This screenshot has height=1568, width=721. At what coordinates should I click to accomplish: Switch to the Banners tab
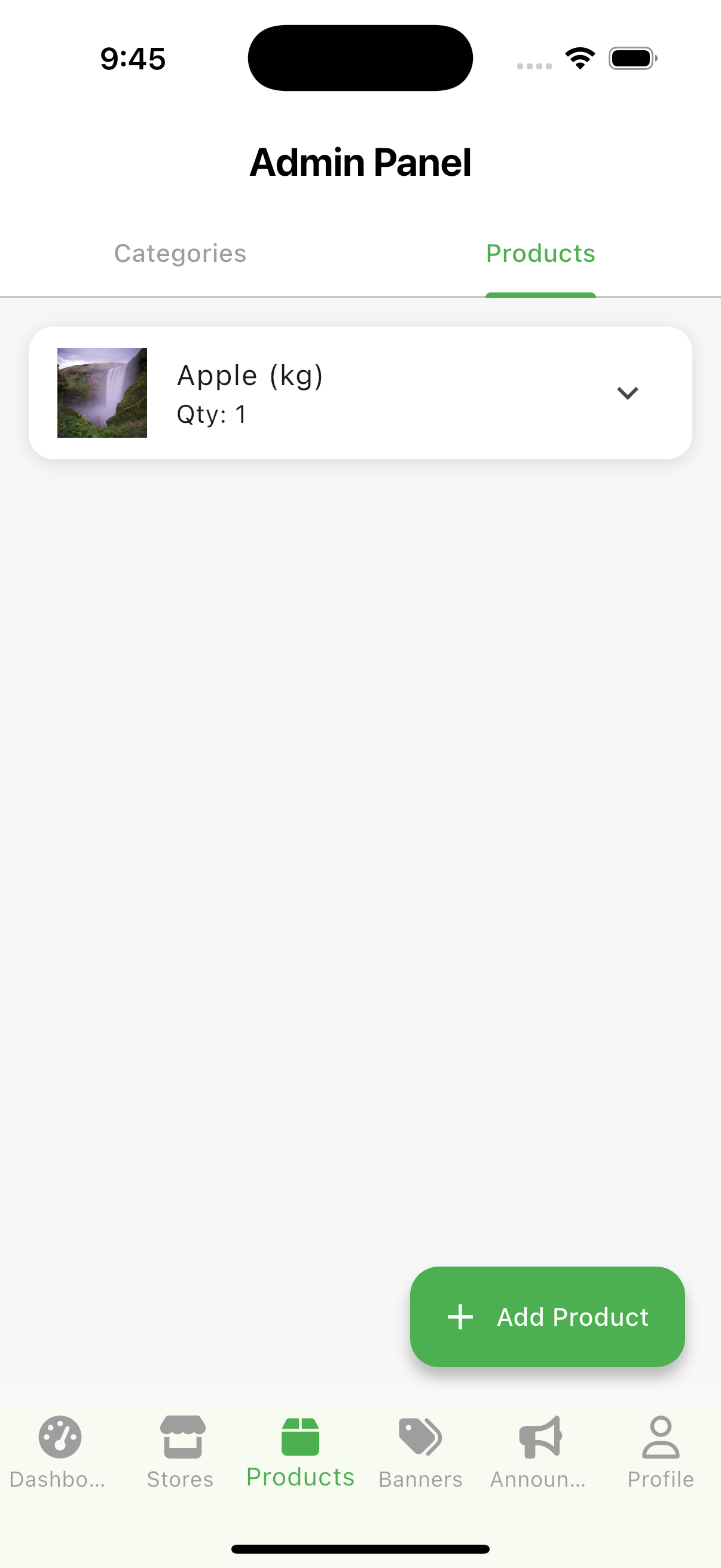[x=420, y=1452]
